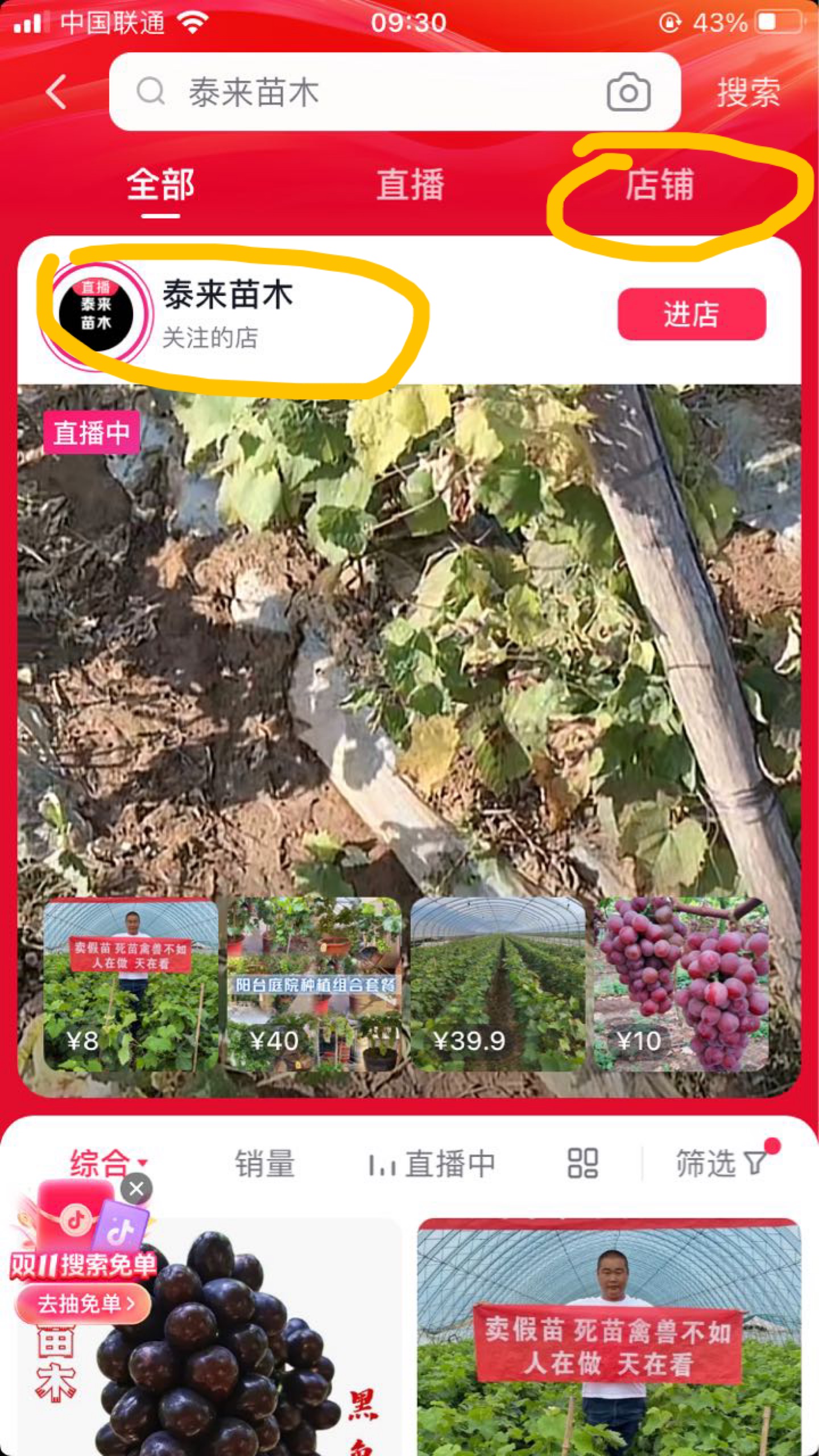Open the ¥10 grape product thumbnail

681,984
